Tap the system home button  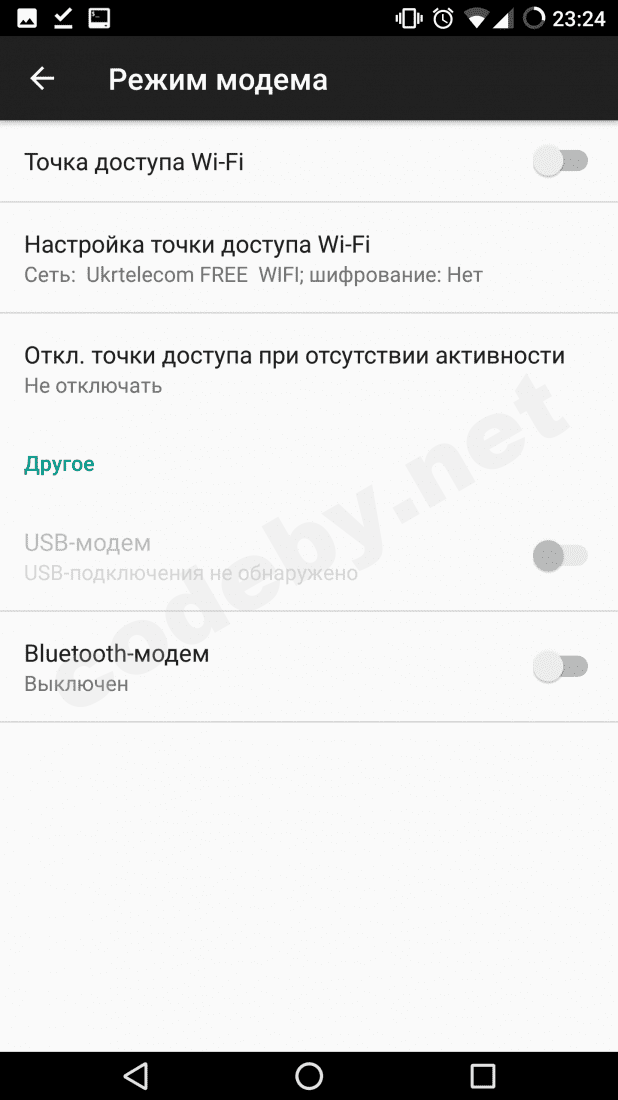pyautogui.click(x=309, y=1075)
